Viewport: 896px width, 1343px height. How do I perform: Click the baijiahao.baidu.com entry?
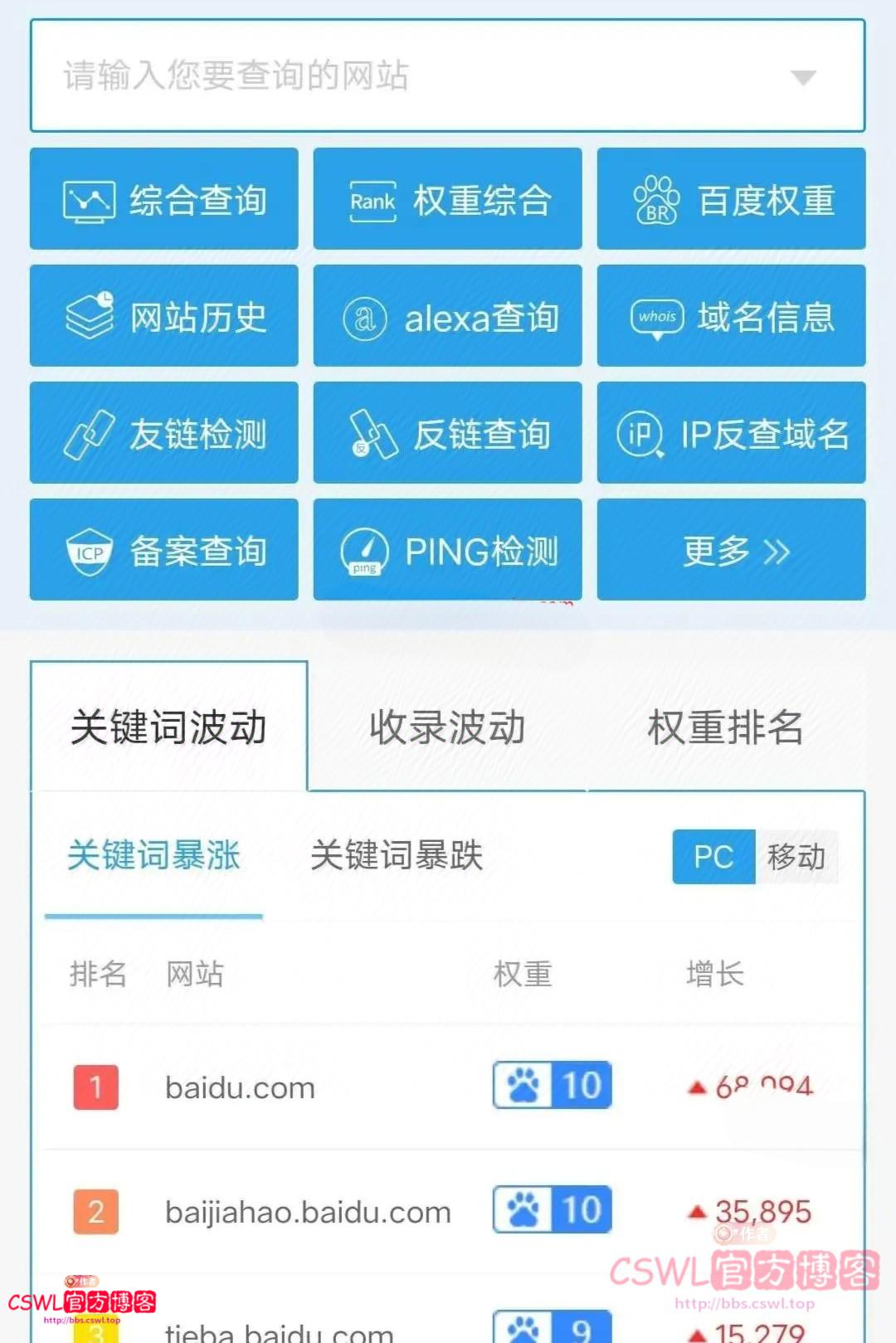pyautogui.click(x=308, y=1211)
